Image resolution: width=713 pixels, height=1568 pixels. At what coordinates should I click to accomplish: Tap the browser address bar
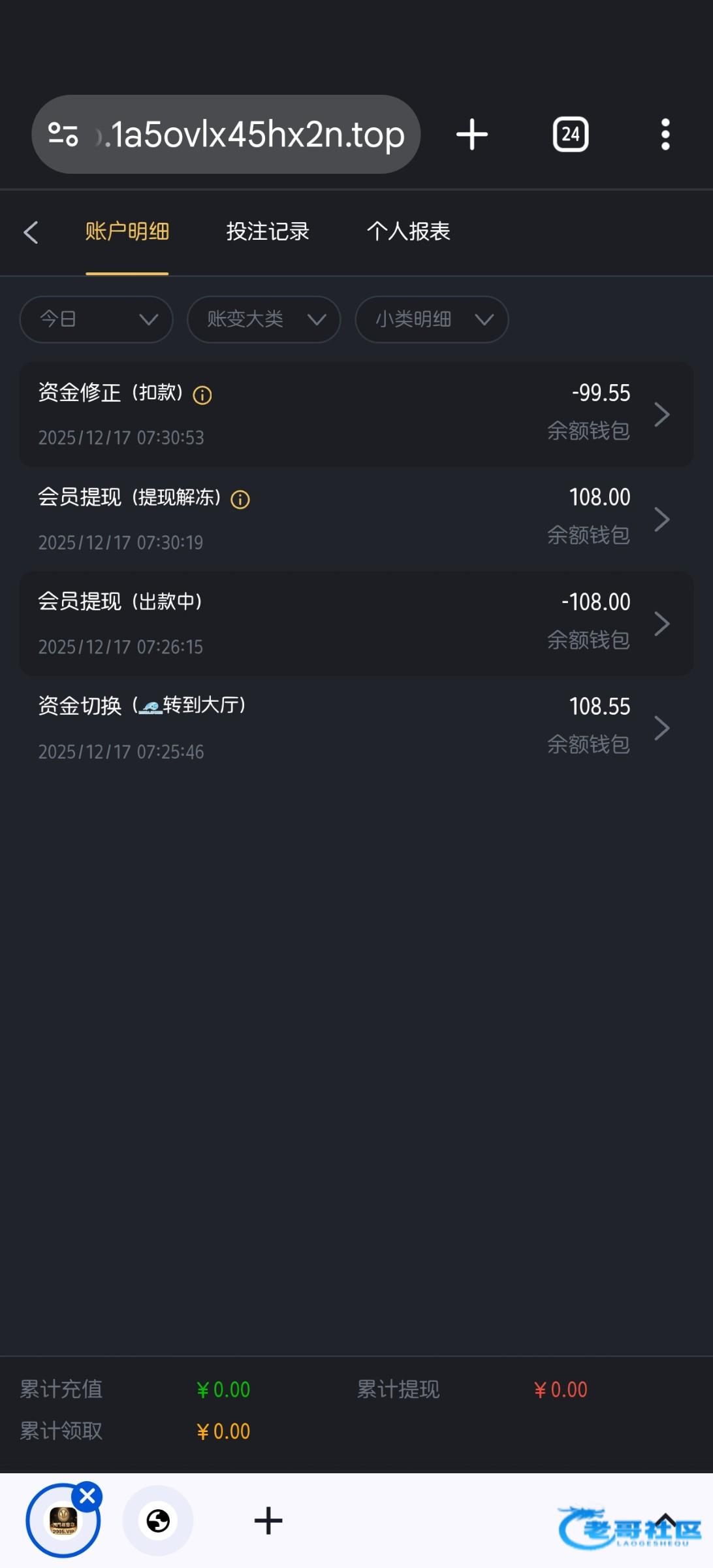tap(248, 135)
